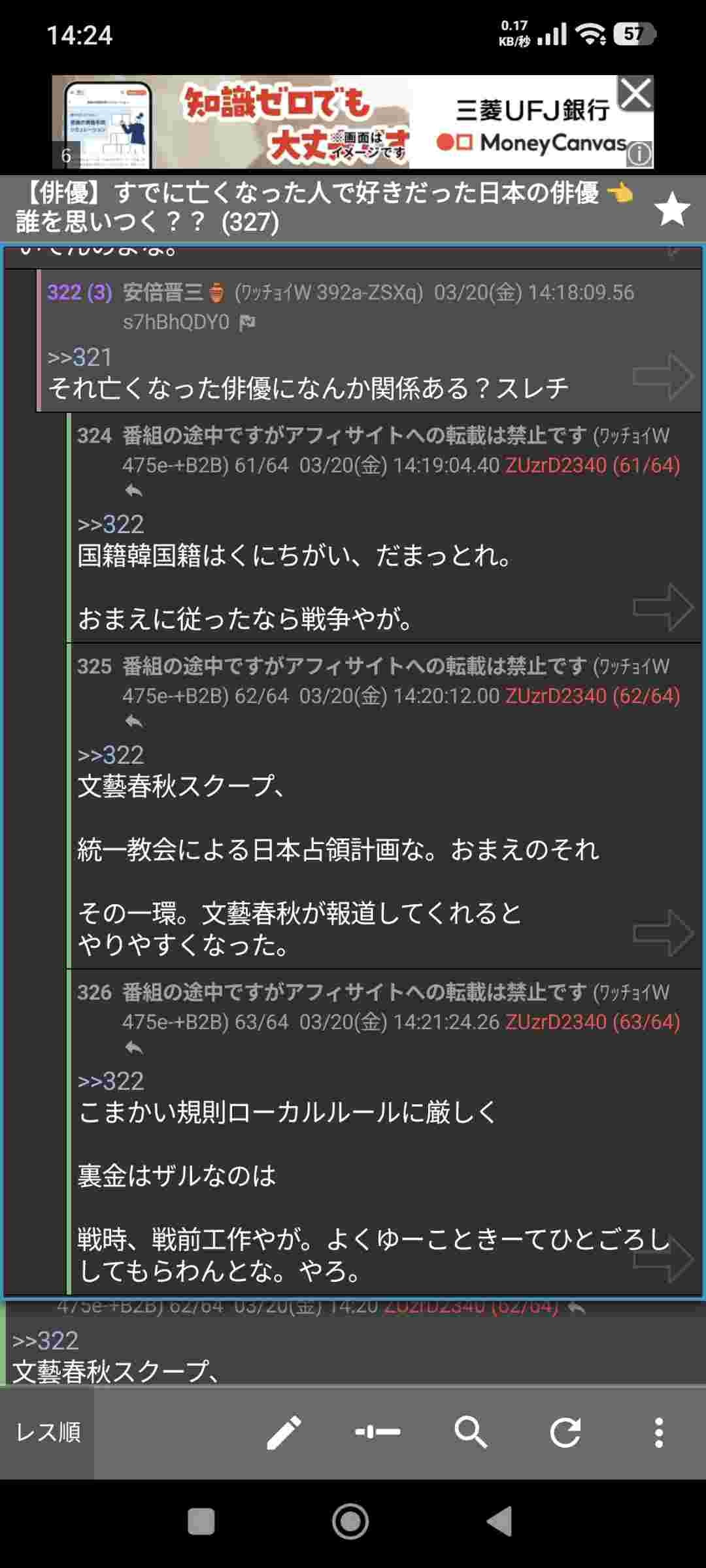Open the >>322 anchor in post 324

click(110, 524)
